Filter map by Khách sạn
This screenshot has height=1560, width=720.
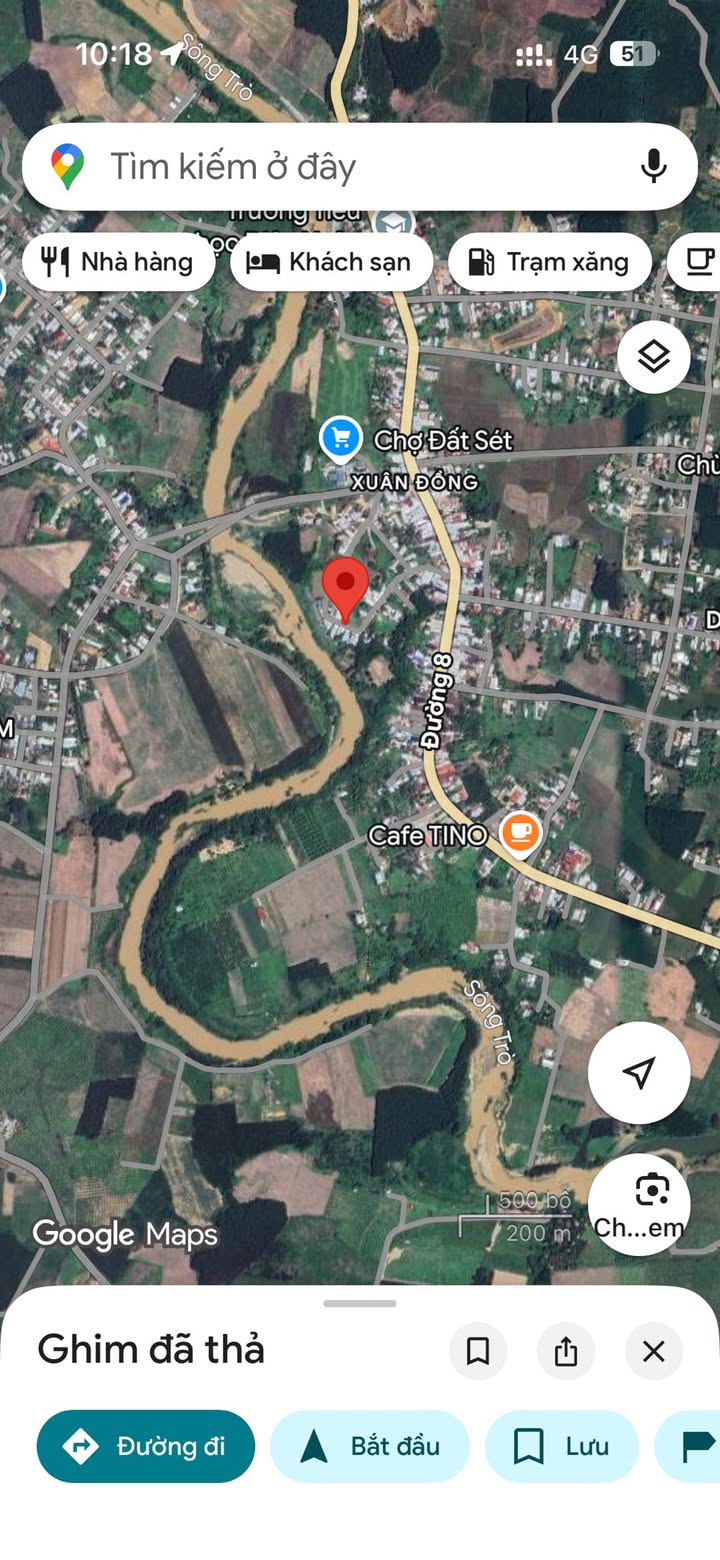pyautogui.click(x=331, y=262)
